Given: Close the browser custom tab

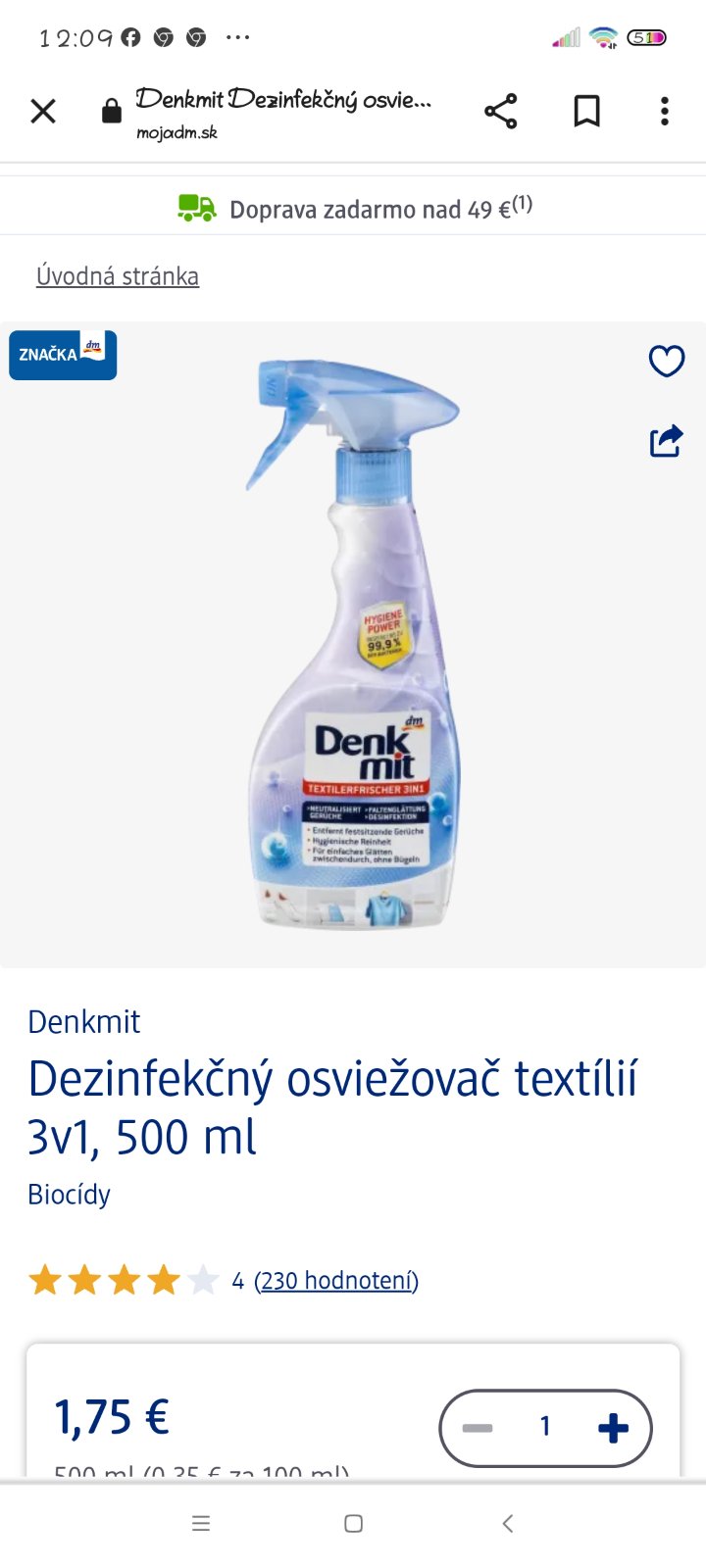Looking at the screenshot, I should (x=43, y=112).
